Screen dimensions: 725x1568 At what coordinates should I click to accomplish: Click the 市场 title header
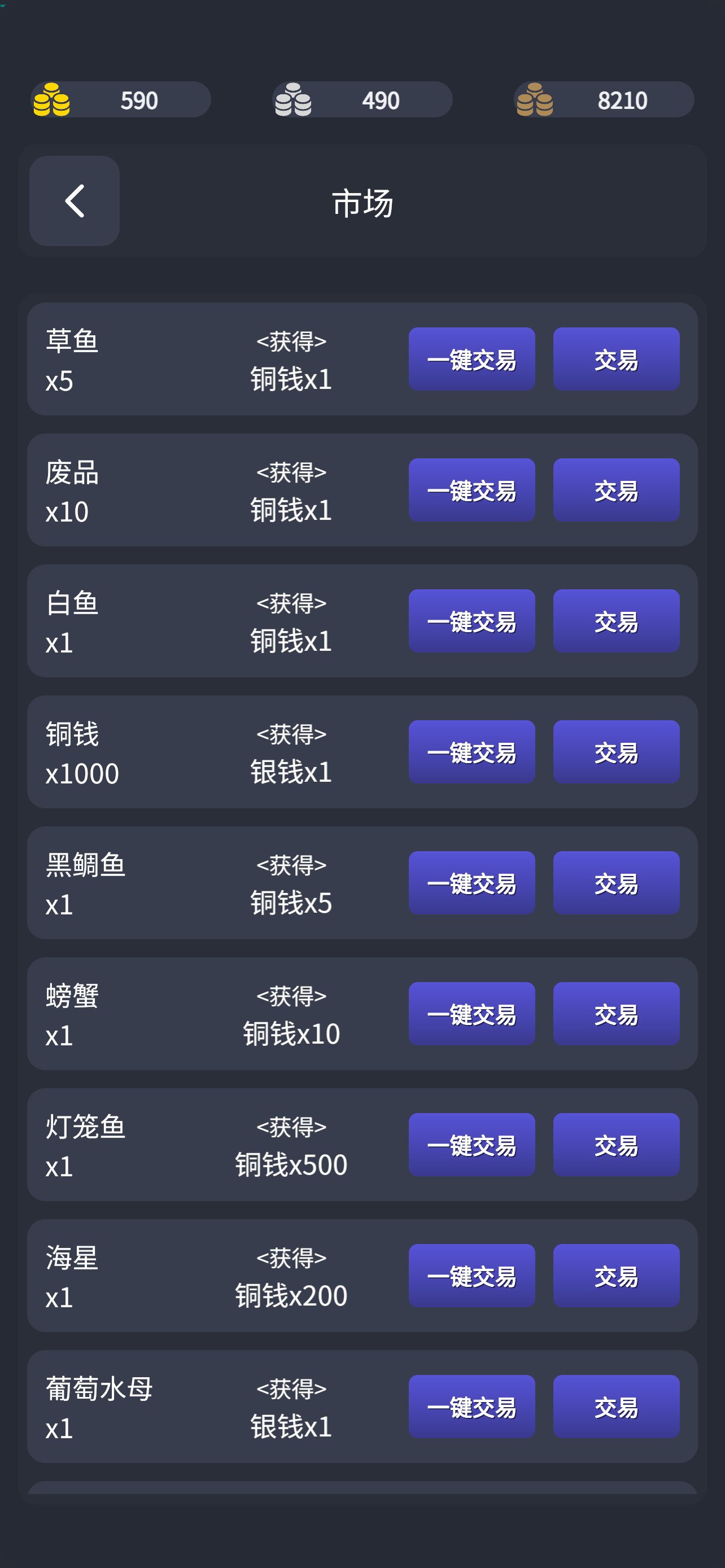click(362, 203)
